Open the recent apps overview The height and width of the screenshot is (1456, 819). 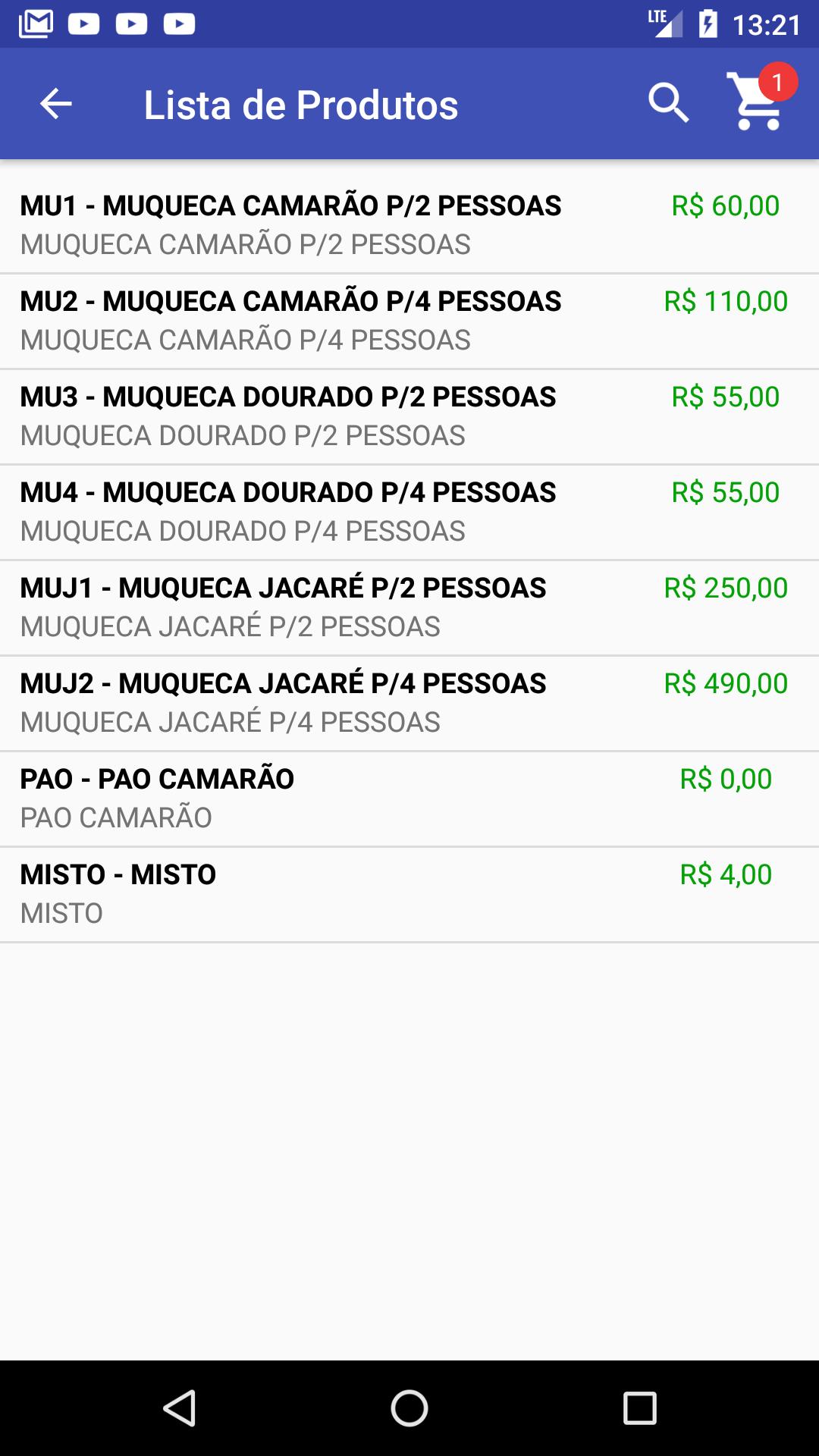[639, 1408]
